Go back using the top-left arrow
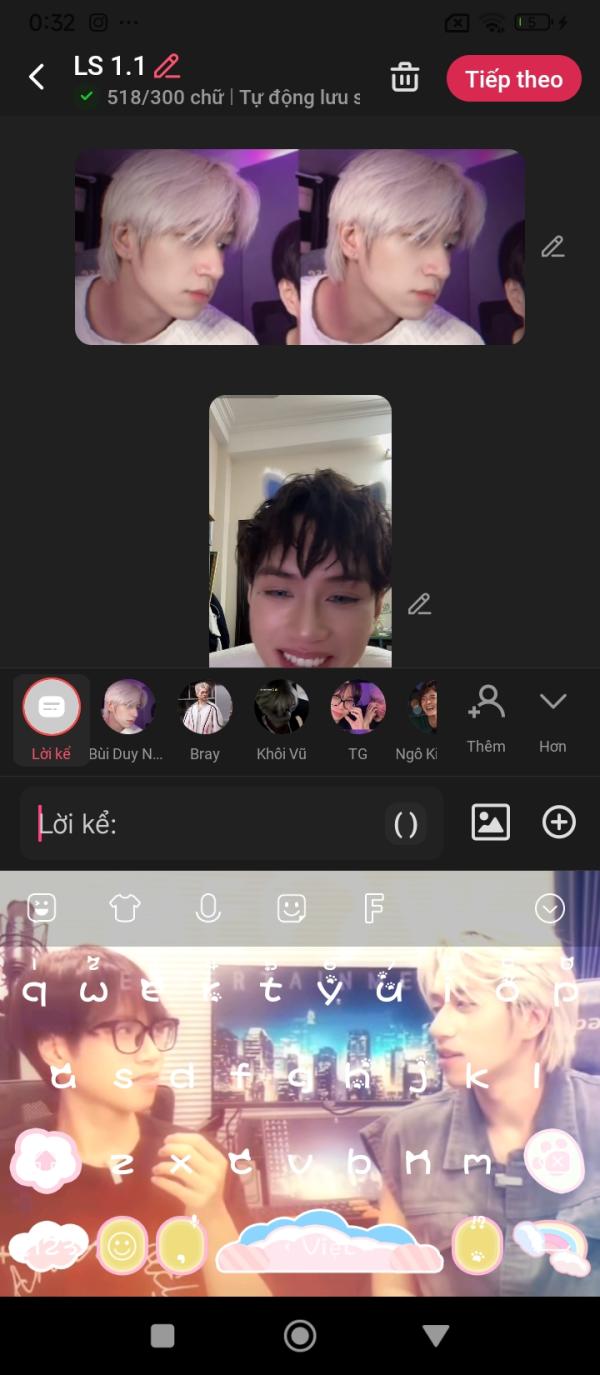Image resolution: width=600 pixels, height=1375 pixels. [x=37, y=77]
